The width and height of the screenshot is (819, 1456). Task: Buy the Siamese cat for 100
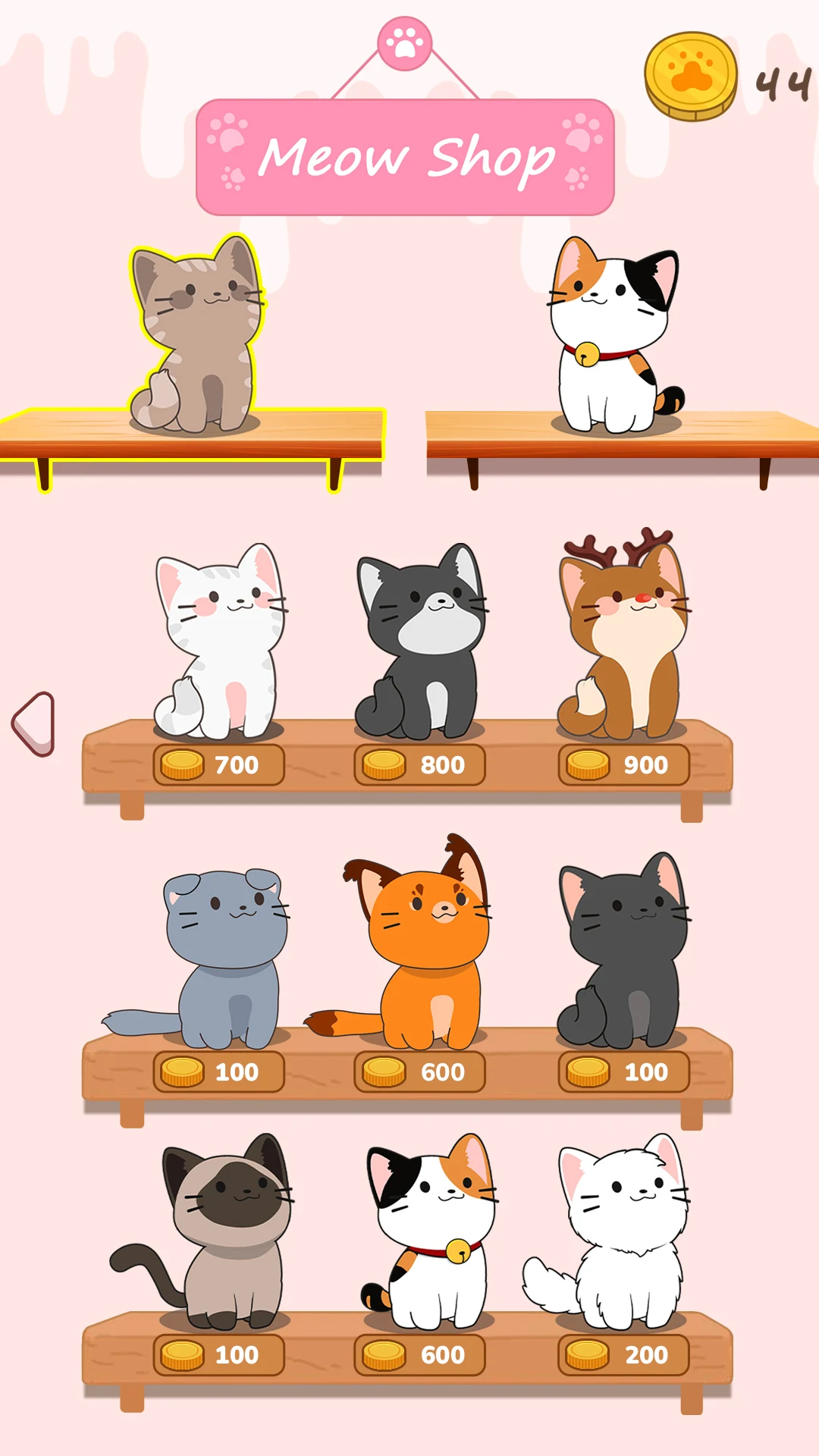tap(219, 1354)
